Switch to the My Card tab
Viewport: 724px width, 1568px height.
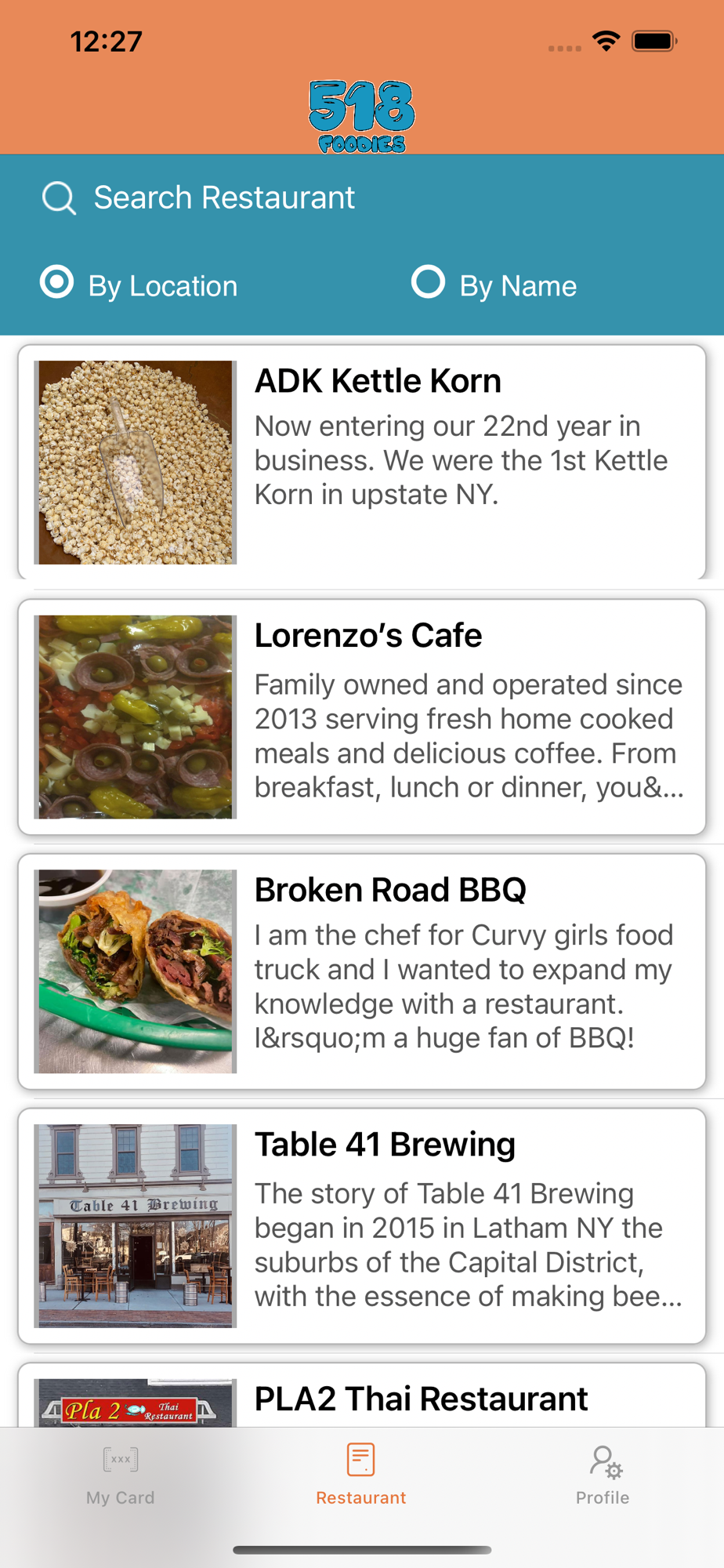click(121, 1475)
